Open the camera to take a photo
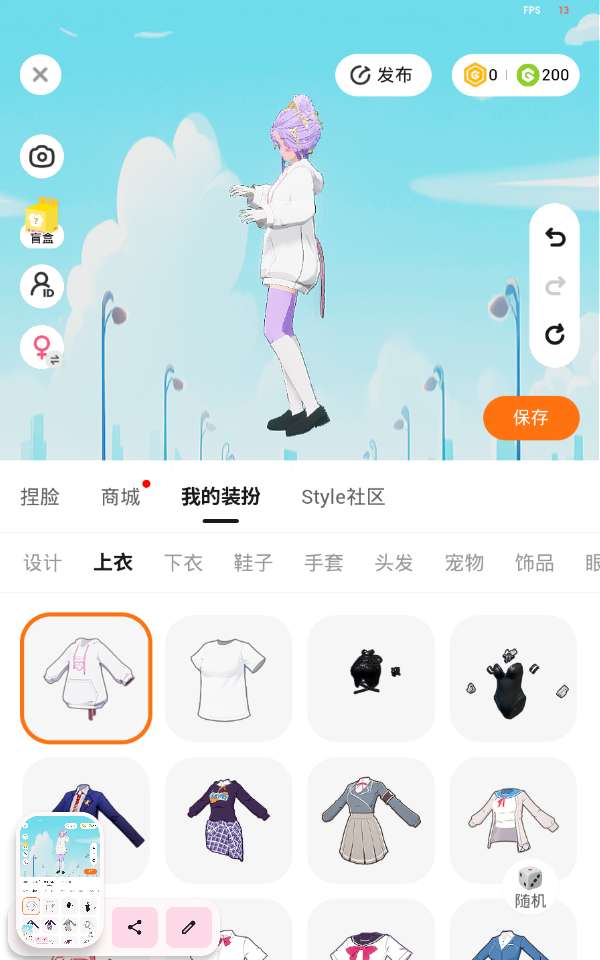600x960 pixels. click(42, 157)
